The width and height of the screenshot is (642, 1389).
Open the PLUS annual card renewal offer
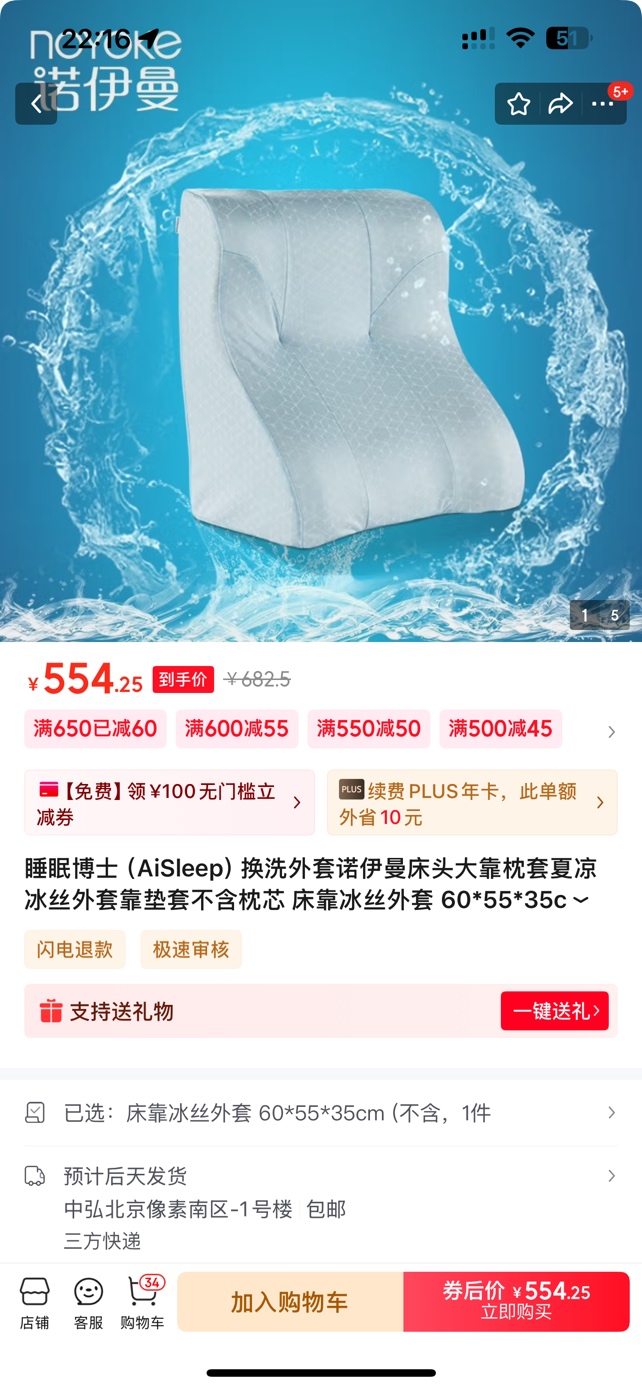471,803
